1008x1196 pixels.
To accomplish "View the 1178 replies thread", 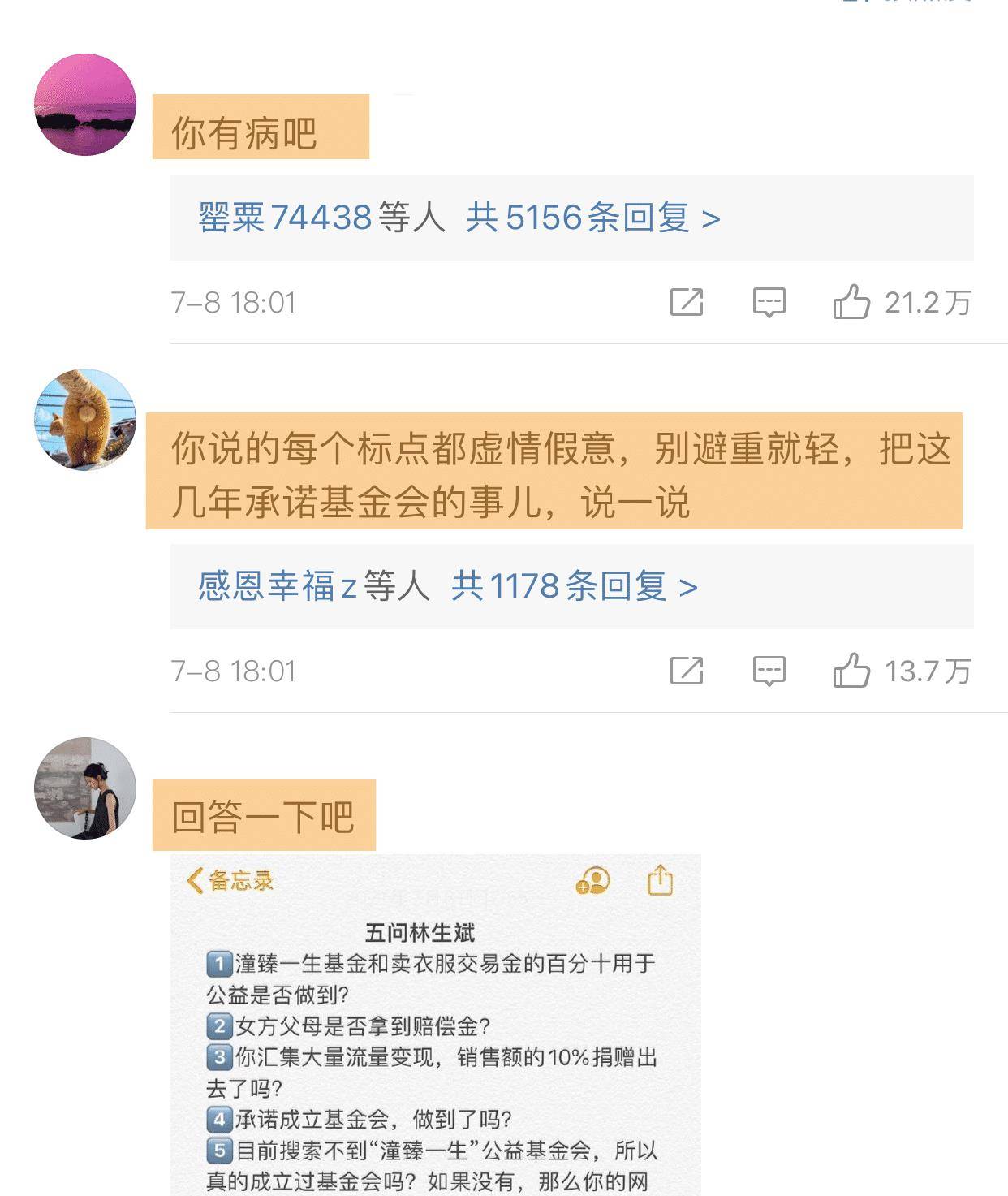I will tap(574, 586).
